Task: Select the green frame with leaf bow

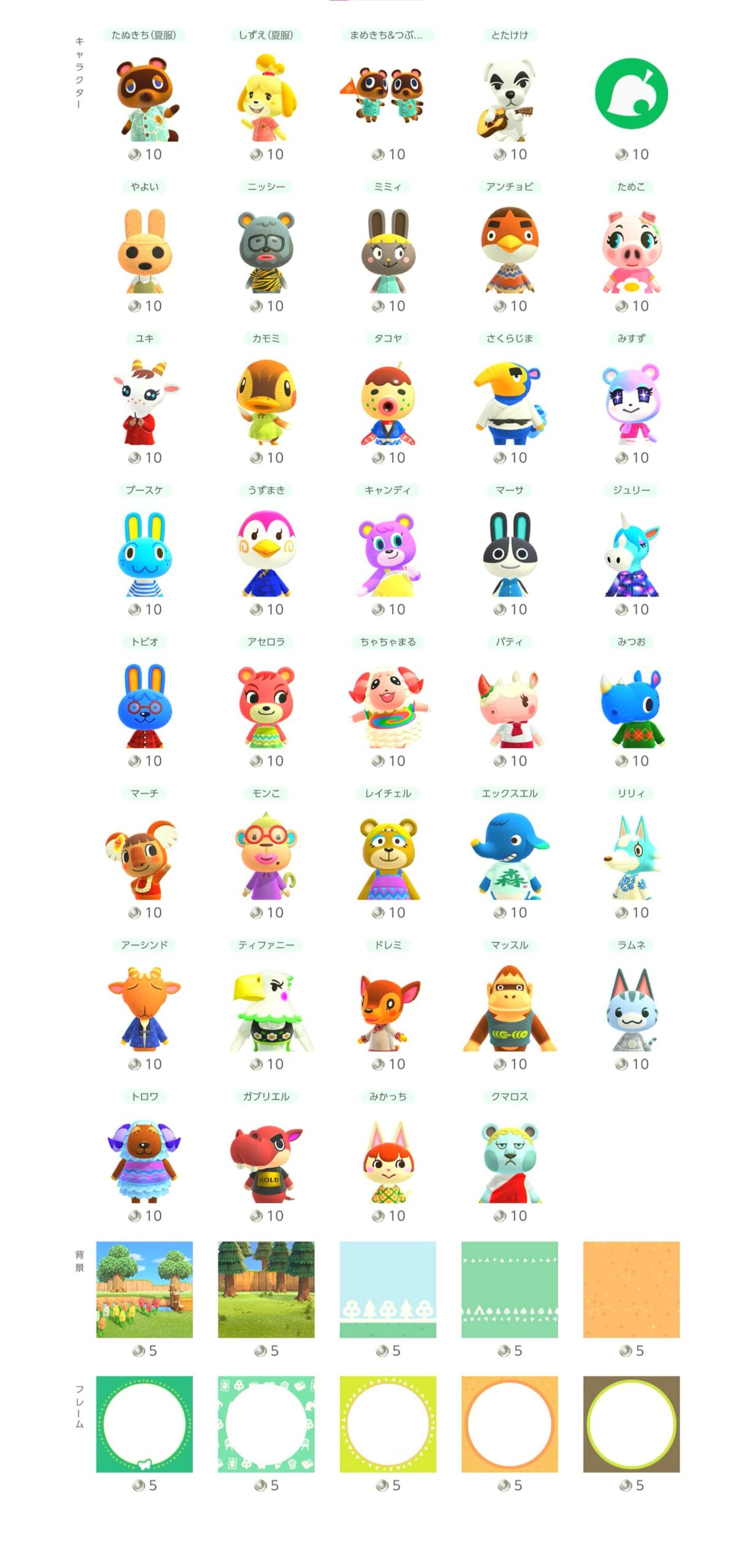Action: [x=145, y=1423]
